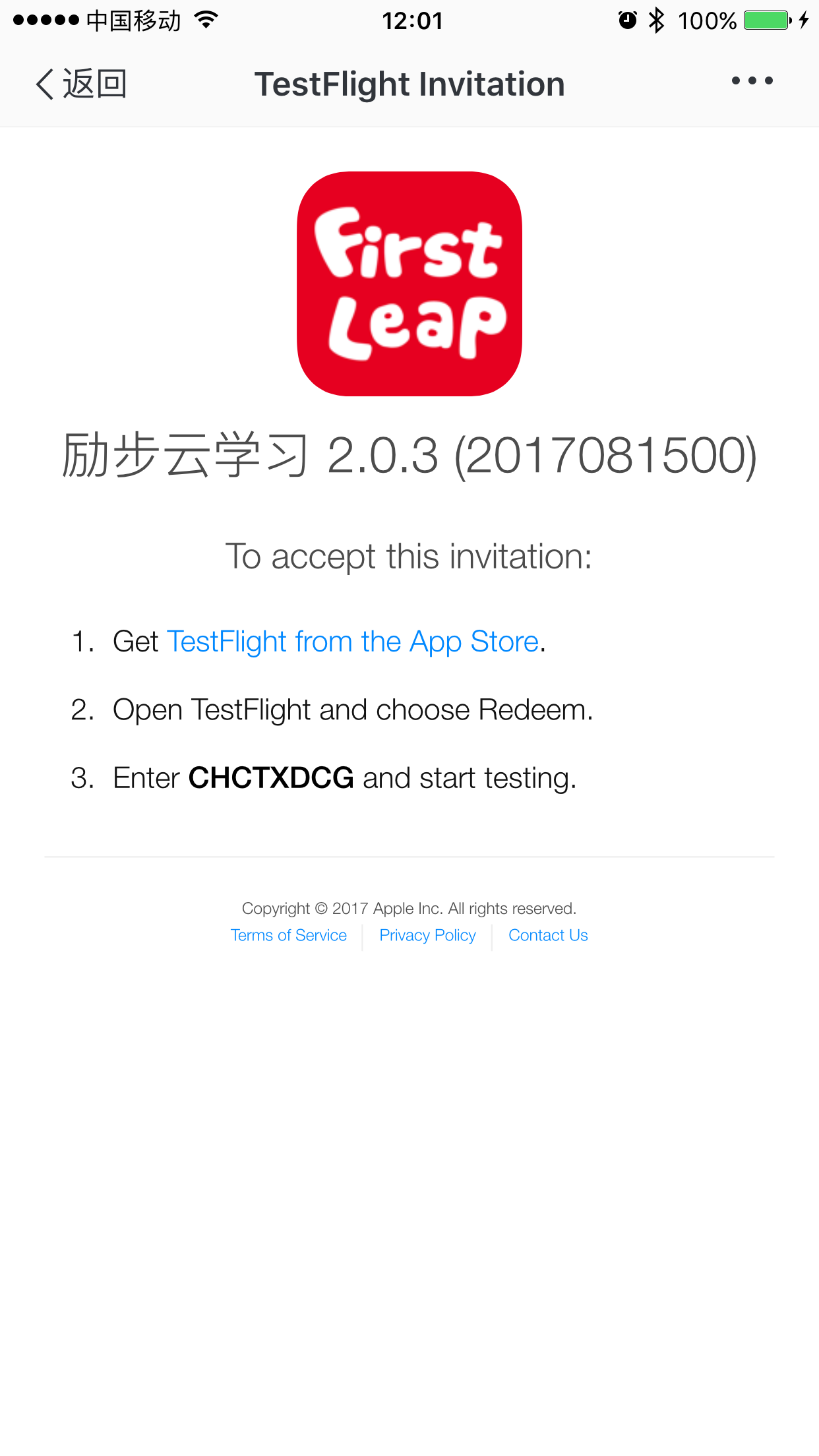819x1456 pixels.
Task: Tap the Contact Us link
Action: [x=548, y=935]
